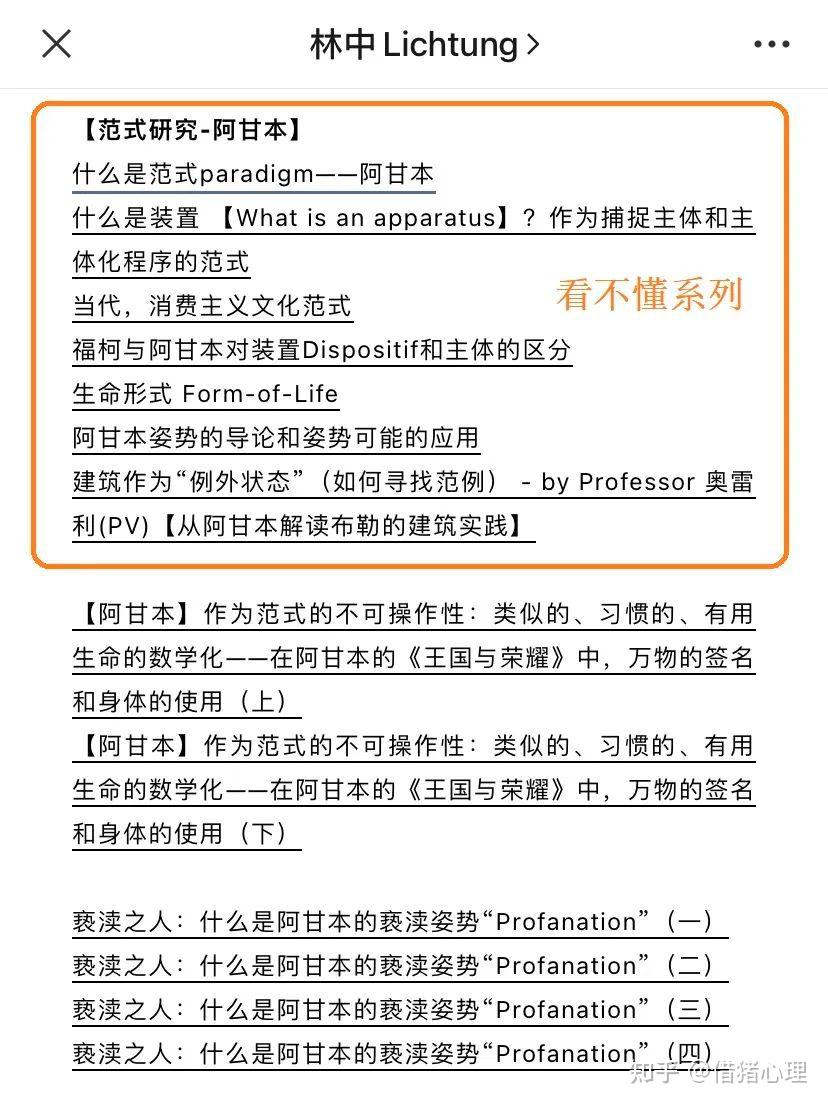Open the 福柯与阿甘本对装置Dispositif link
828x1105 pixels.
321,350
